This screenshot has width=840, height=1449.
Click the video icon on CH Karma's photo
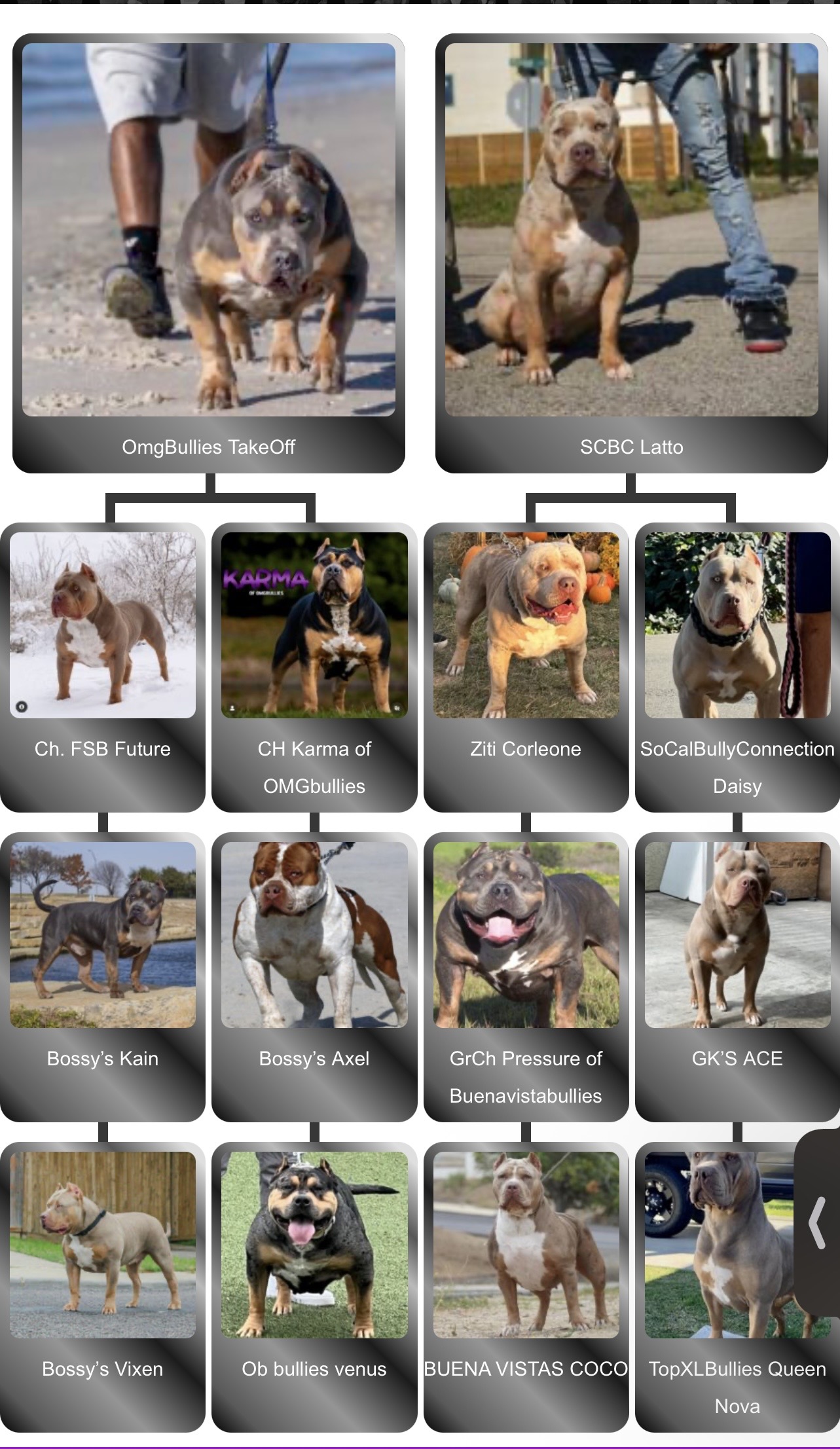tap(397, 707)
